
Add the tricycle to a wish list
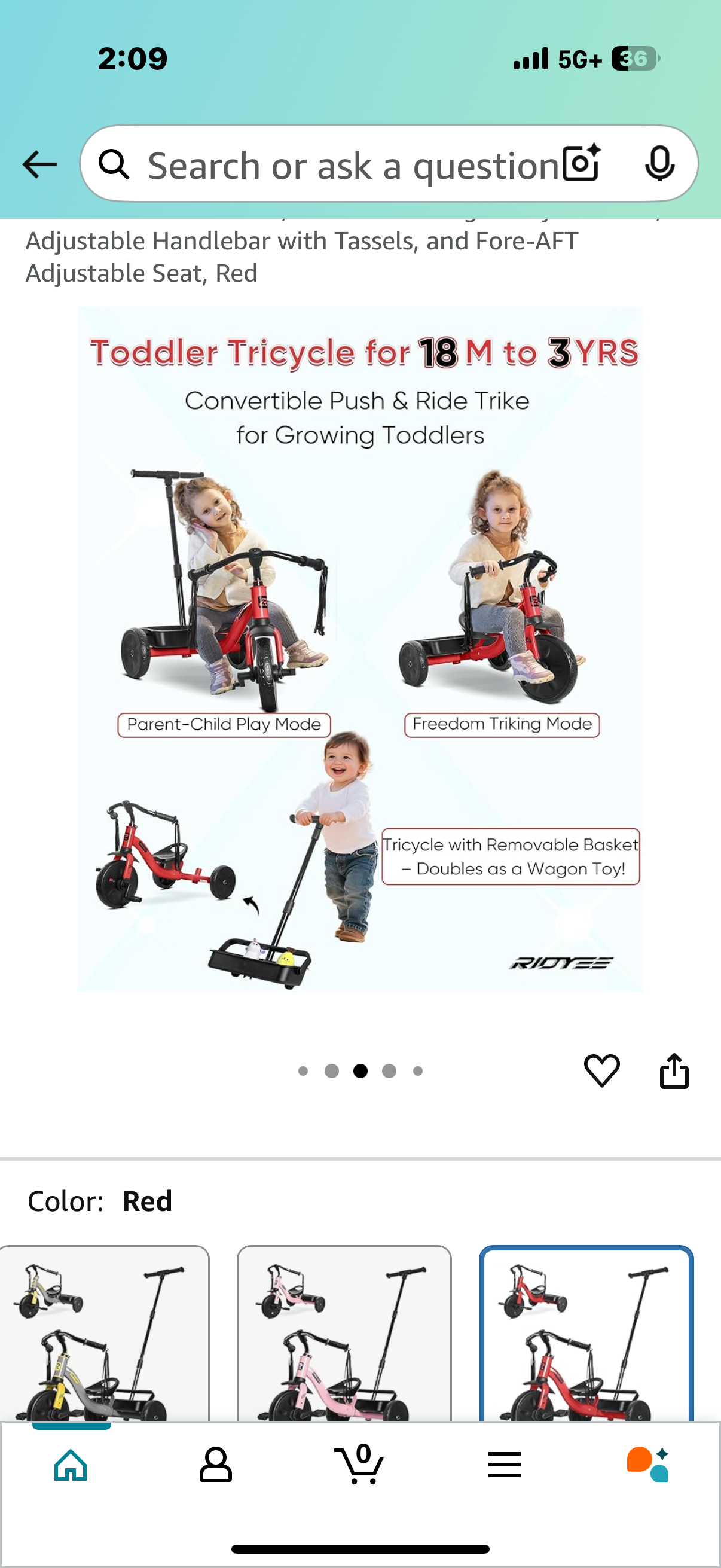pyautogui.click(x=602, y=1070)
